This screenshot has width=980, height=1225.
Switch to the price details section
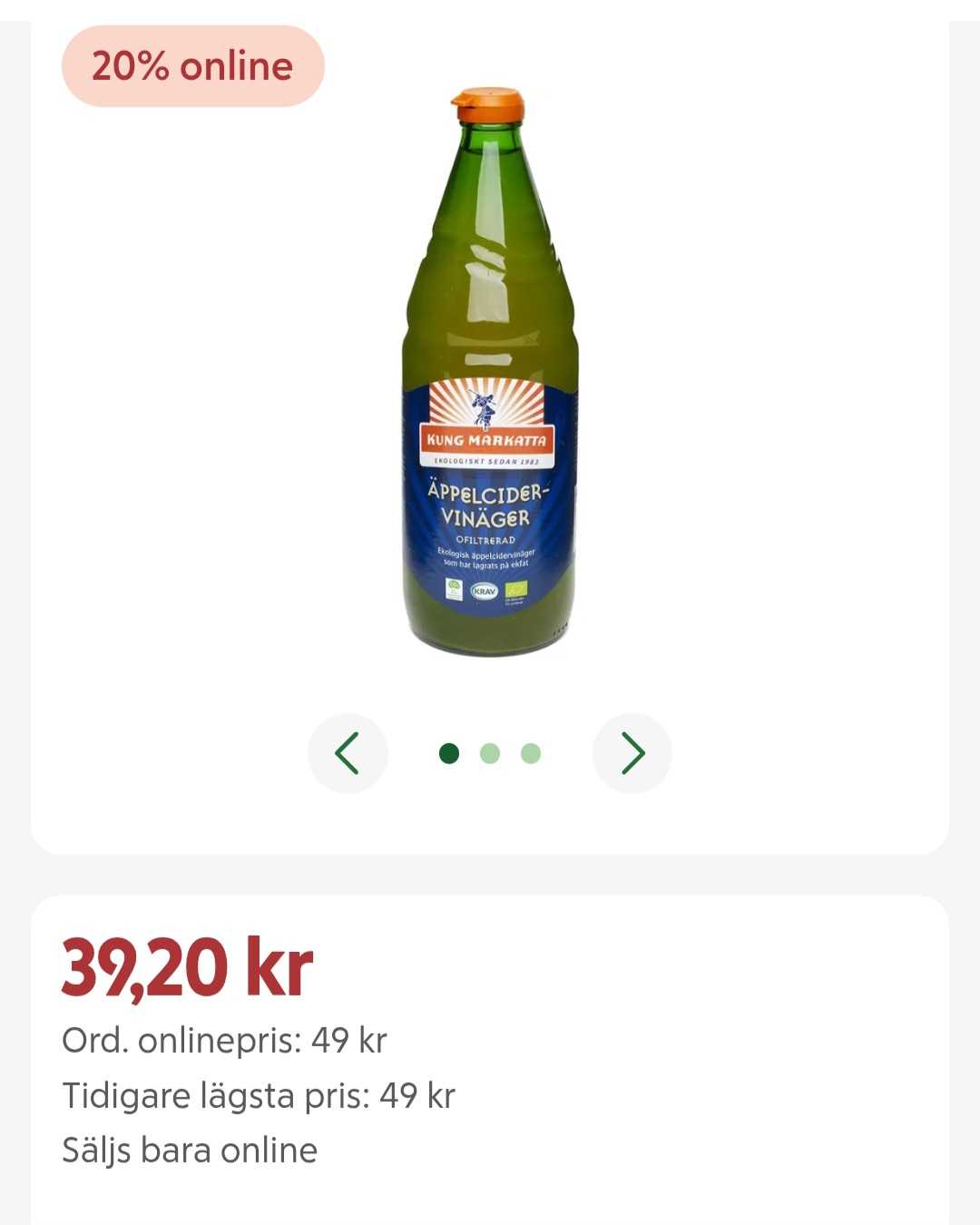tap(490, 1053)
